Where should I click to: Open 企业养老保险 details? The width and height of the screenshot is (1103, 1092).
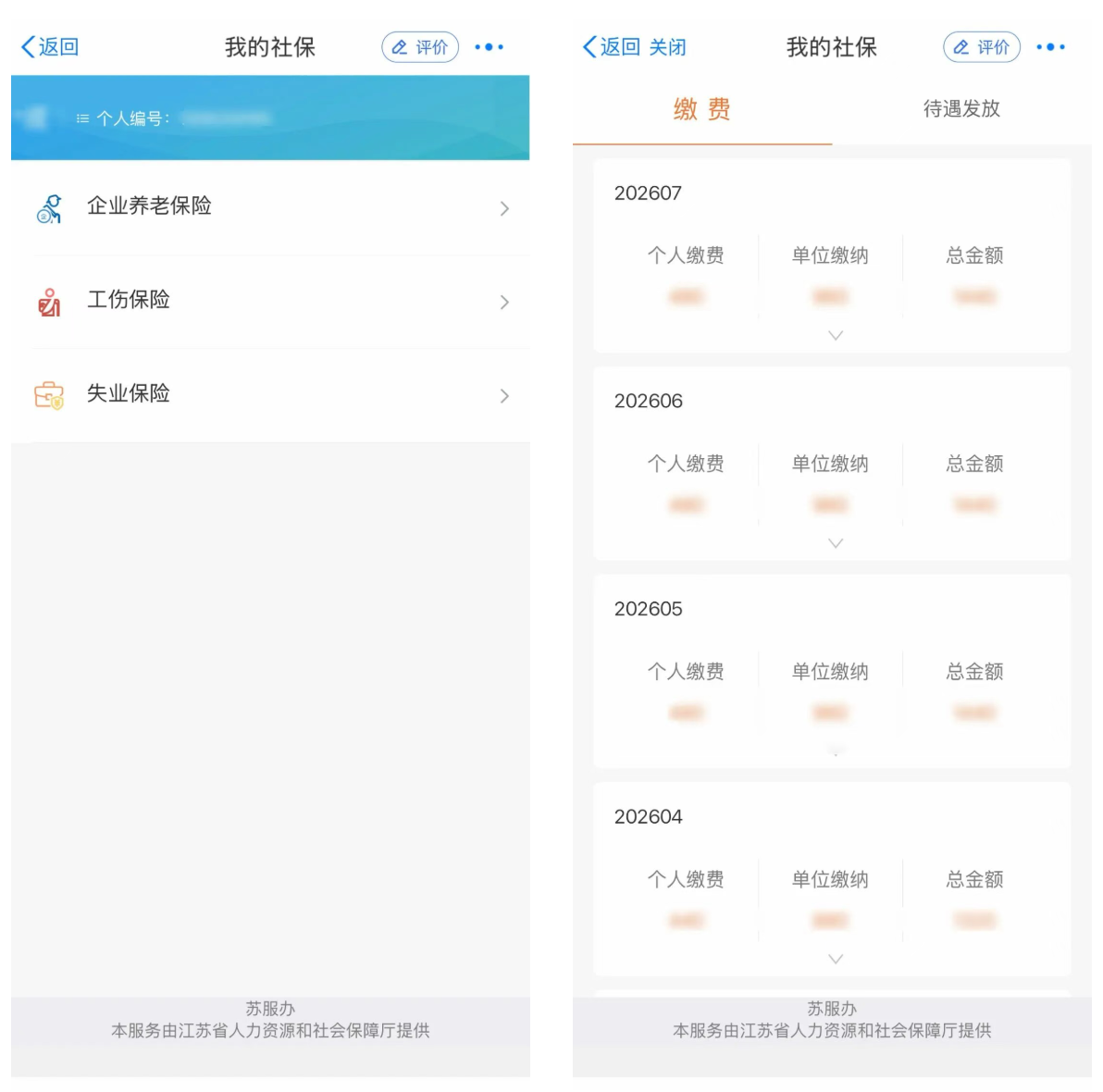(x=270, y=207)
